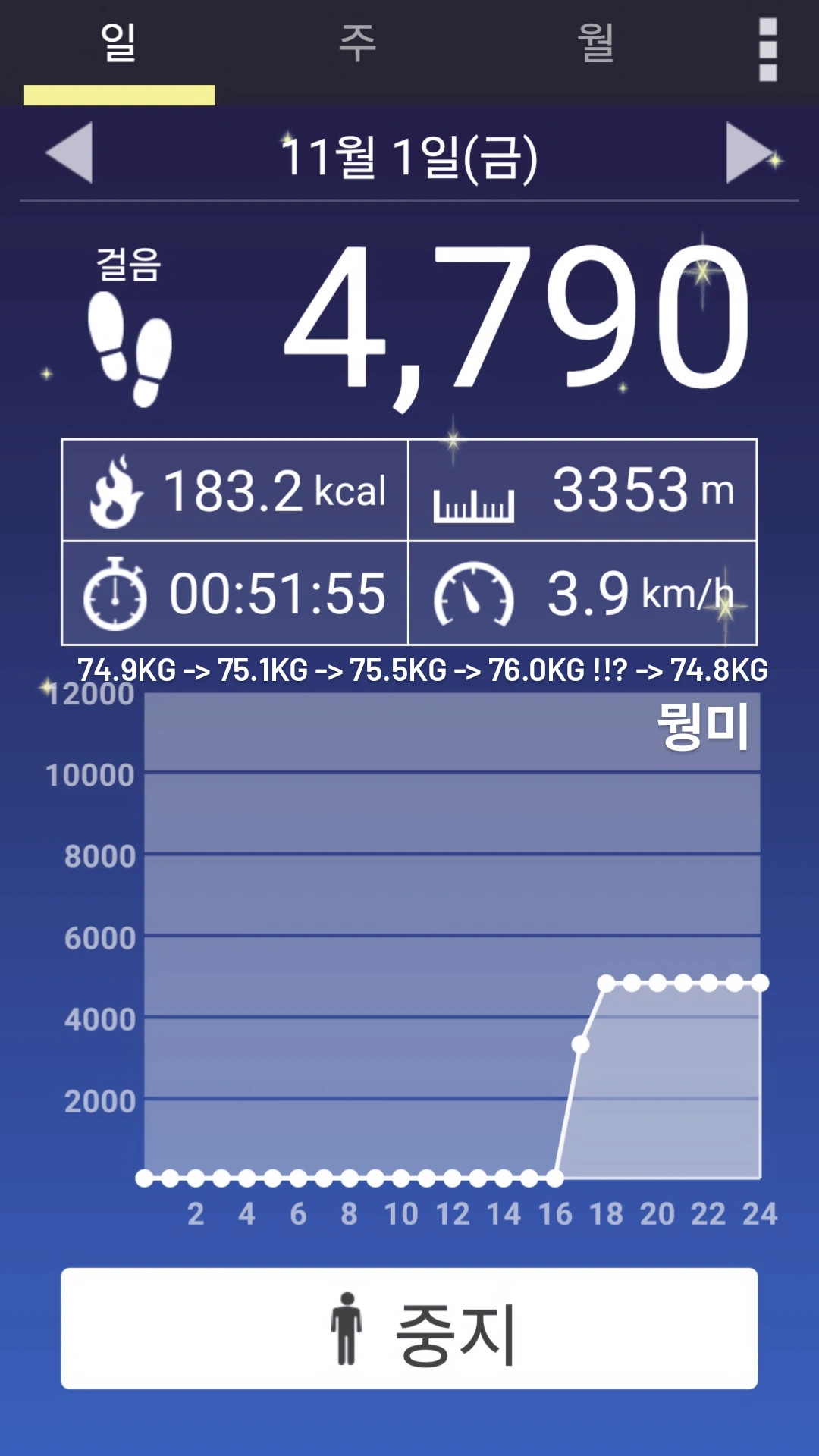Select the 일 (day) tab
The image size is (819, 1456).
(x=119, y=44)
